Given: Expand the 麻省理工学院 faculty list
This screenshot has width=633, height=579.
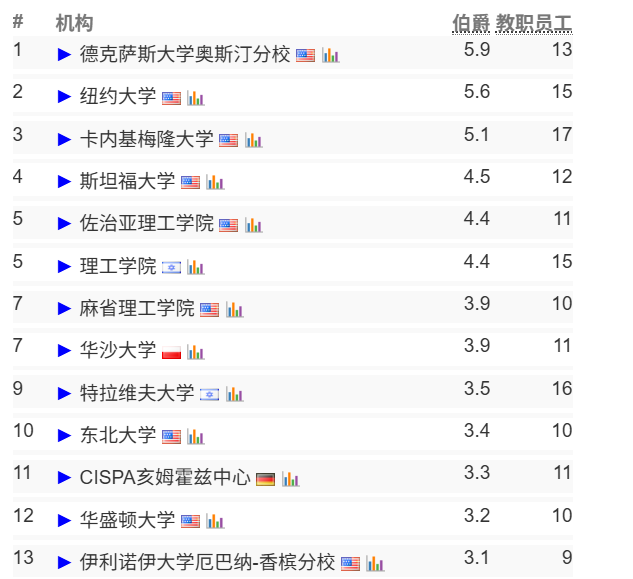Looking at the screenshot, I should 64,310.
